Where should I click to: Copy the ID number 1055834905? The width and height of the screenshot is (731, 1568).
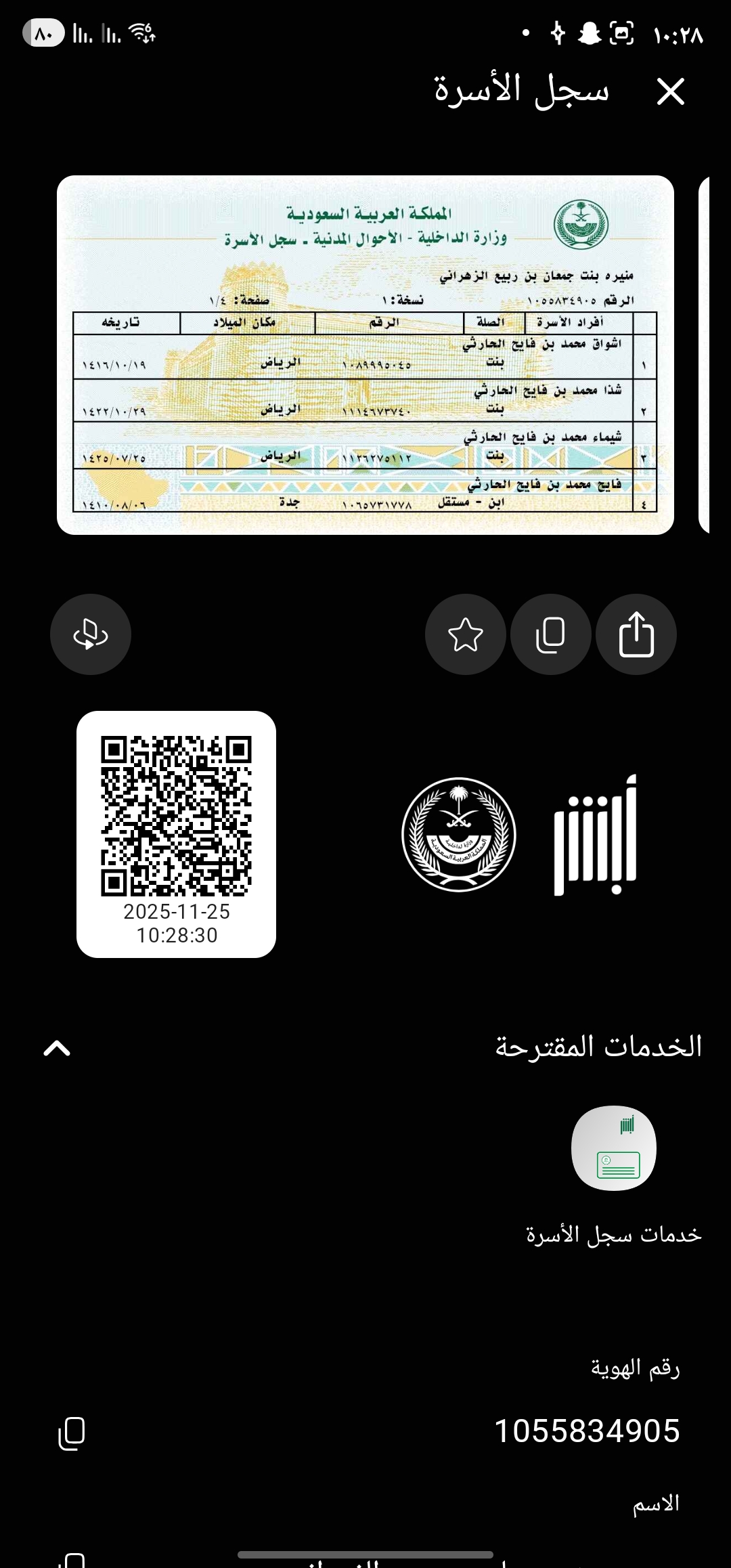[x=72, y=1433]
